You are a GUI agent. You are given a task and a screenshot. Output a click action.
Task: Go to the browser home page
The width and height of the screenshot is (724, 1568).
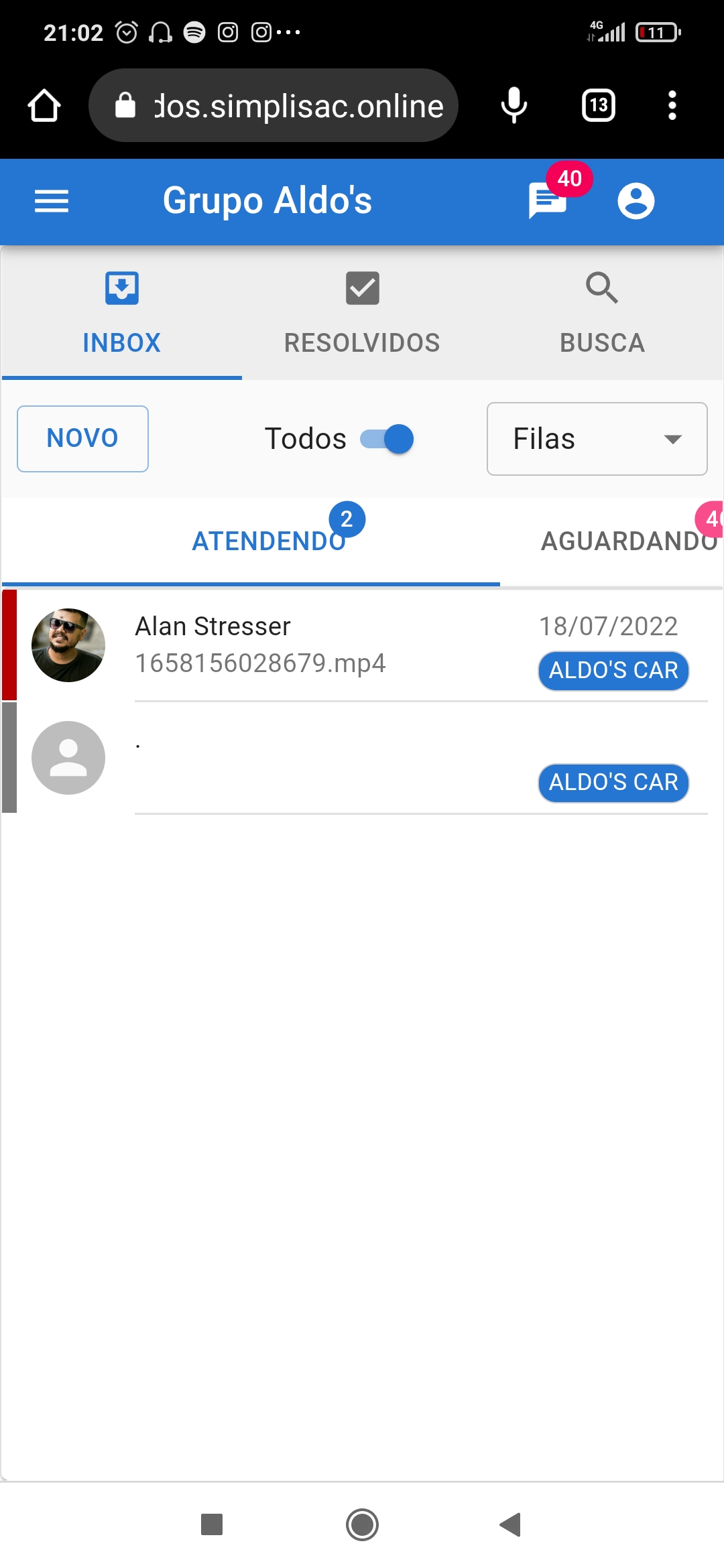click(44, 106)
